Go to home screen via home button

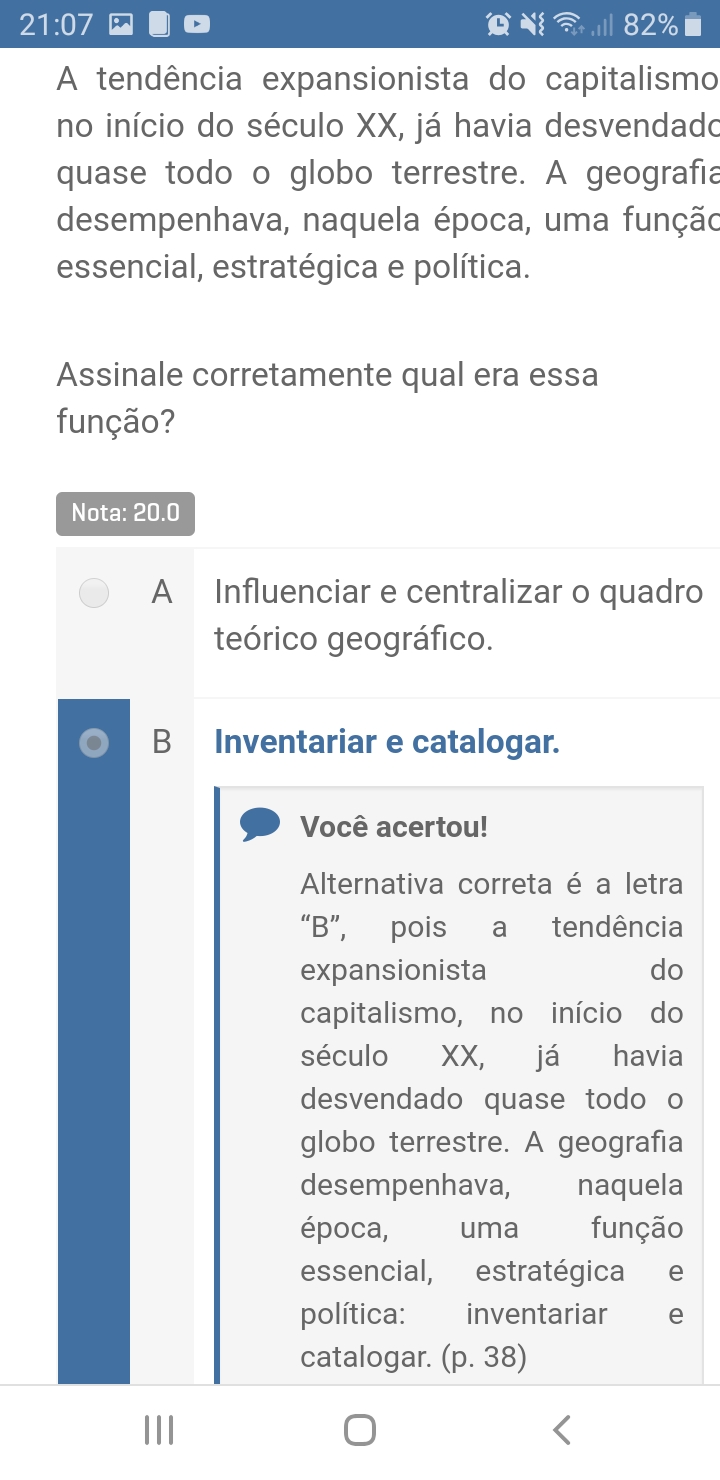coord(360,1430)
